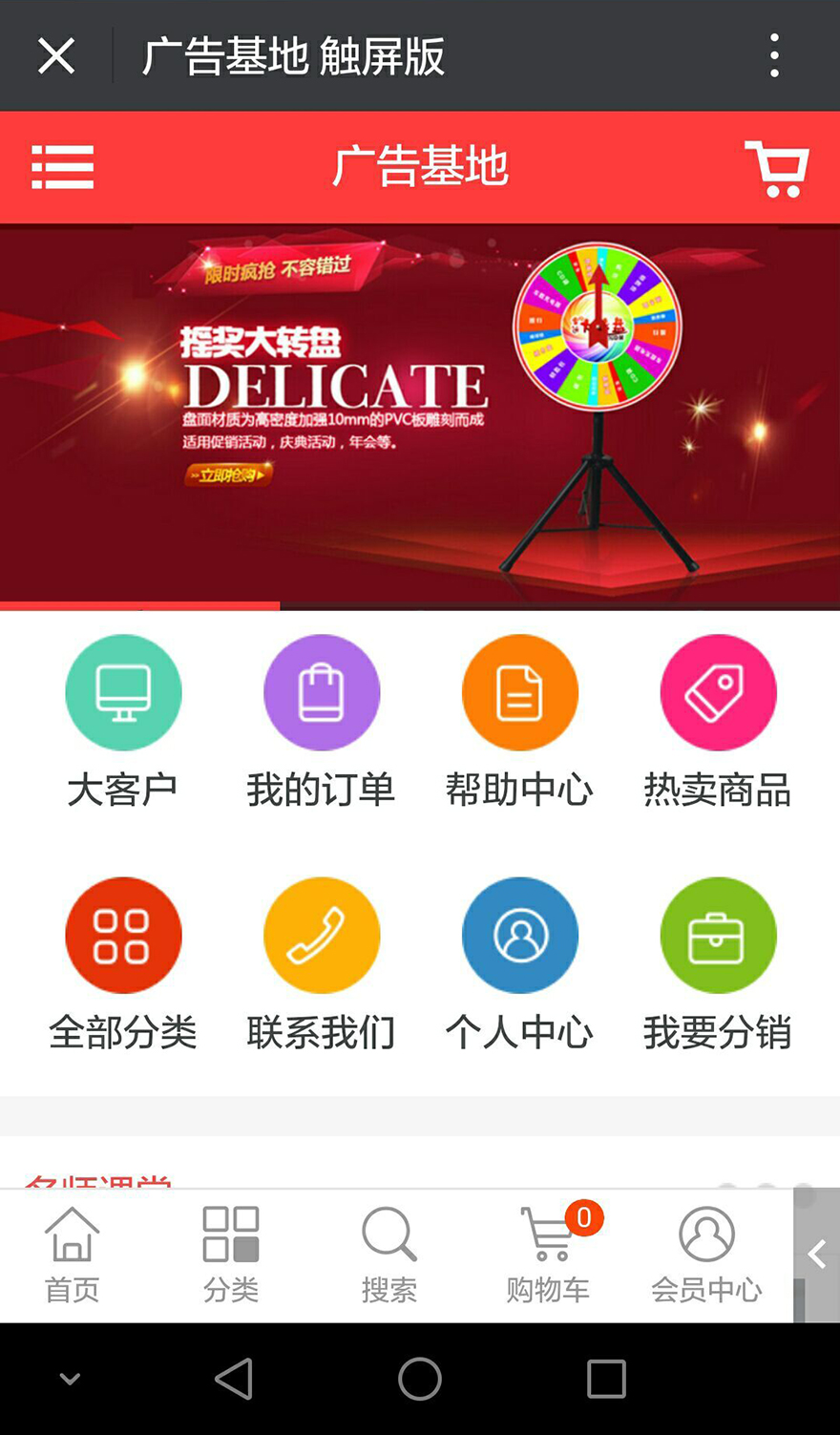Screen dimensions: 840x1435
Task: Tap the system back button
Action: (x=234, y=1379)
